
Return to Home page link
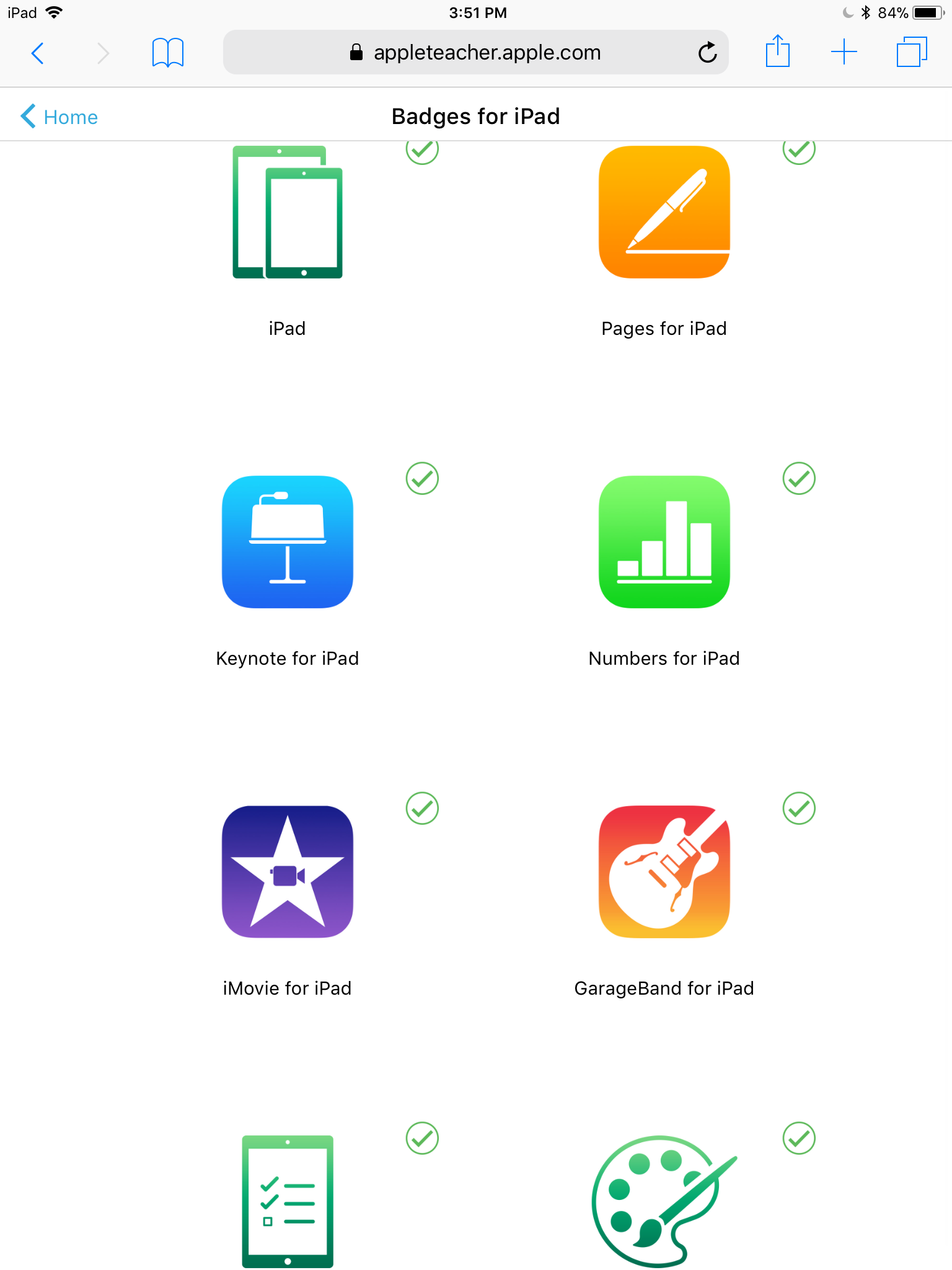(59, 117)
